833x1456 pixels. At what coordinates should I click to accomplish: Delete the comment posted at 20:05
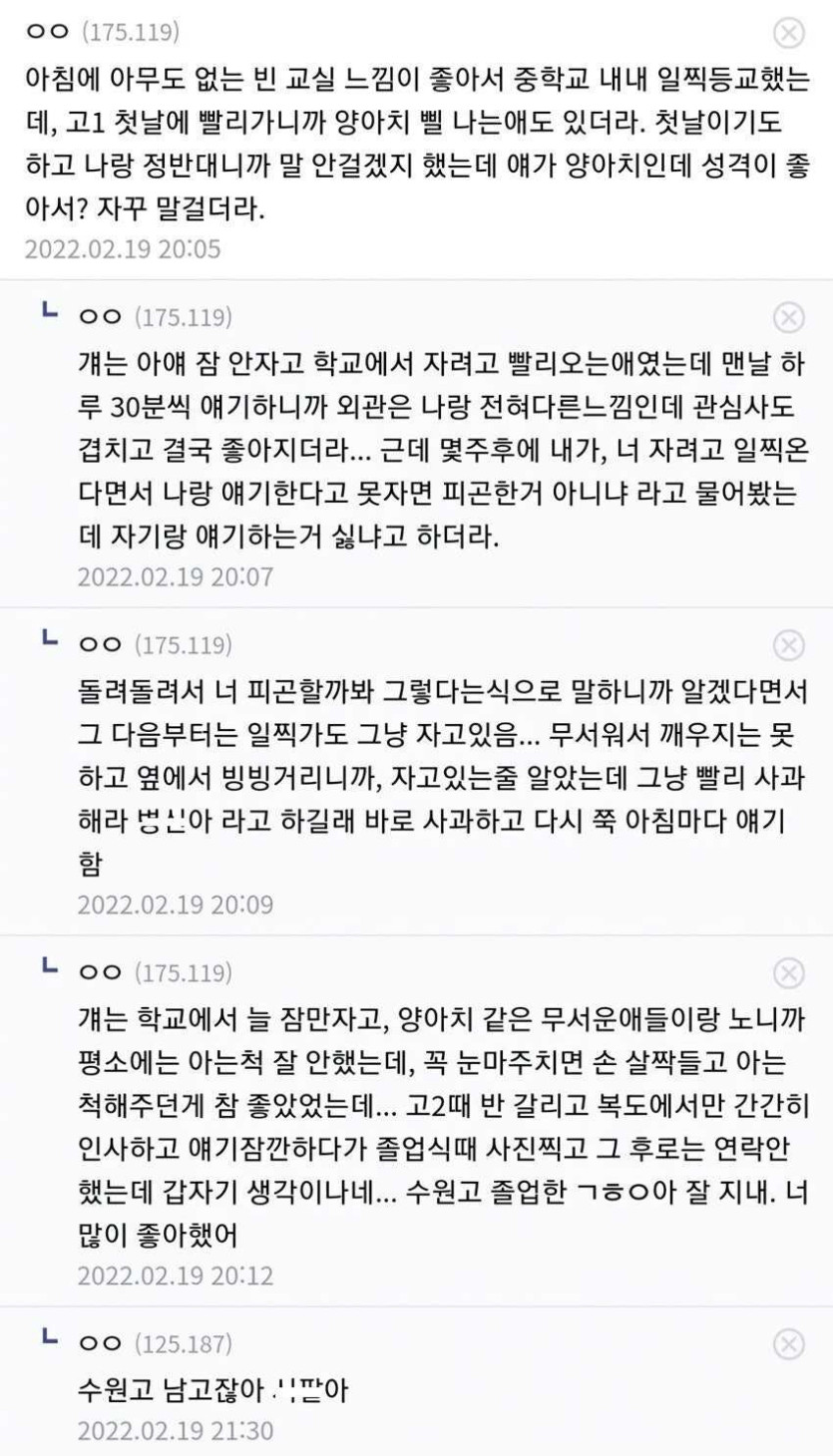789,33
